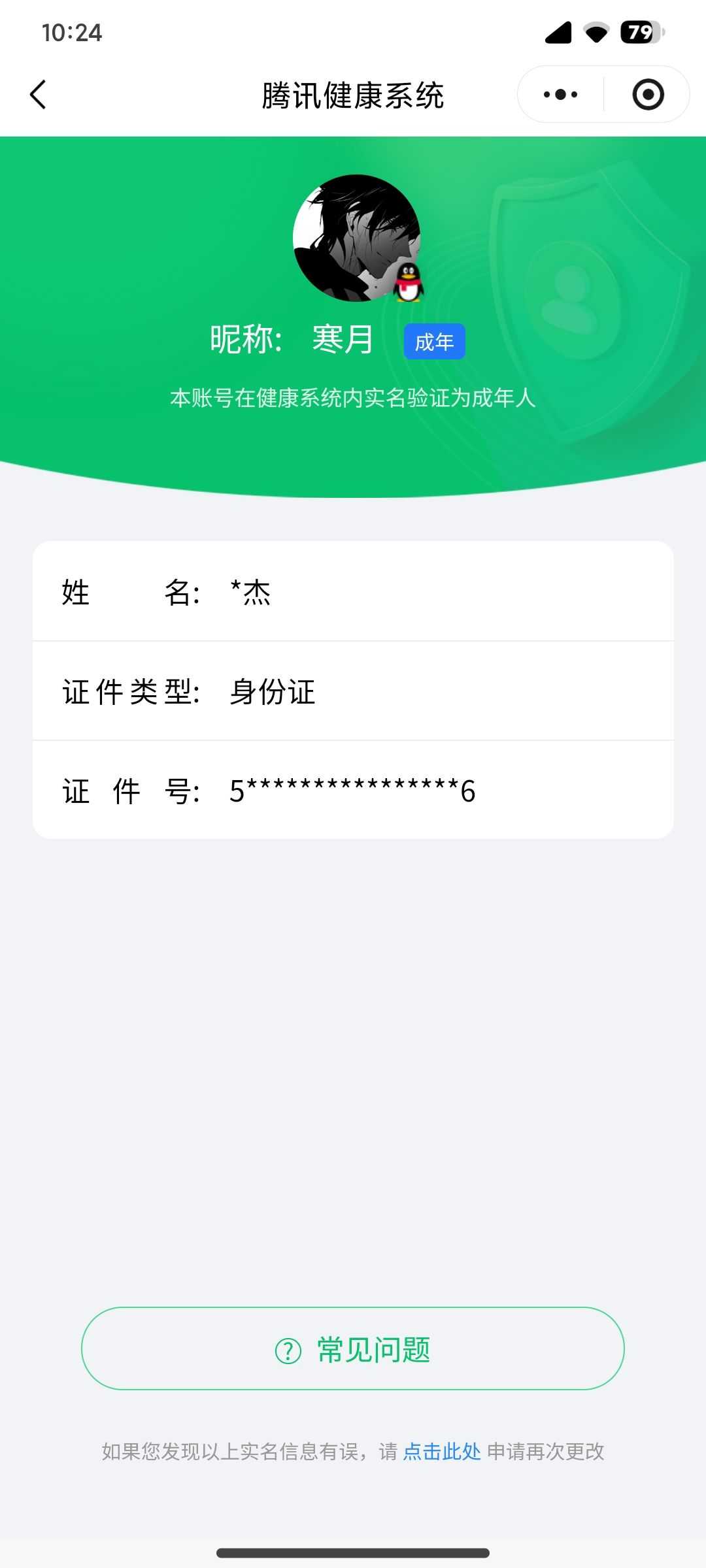Select the nickname 寒月 text
Viewport: 706px width, 1568px height.
[341, 338]
